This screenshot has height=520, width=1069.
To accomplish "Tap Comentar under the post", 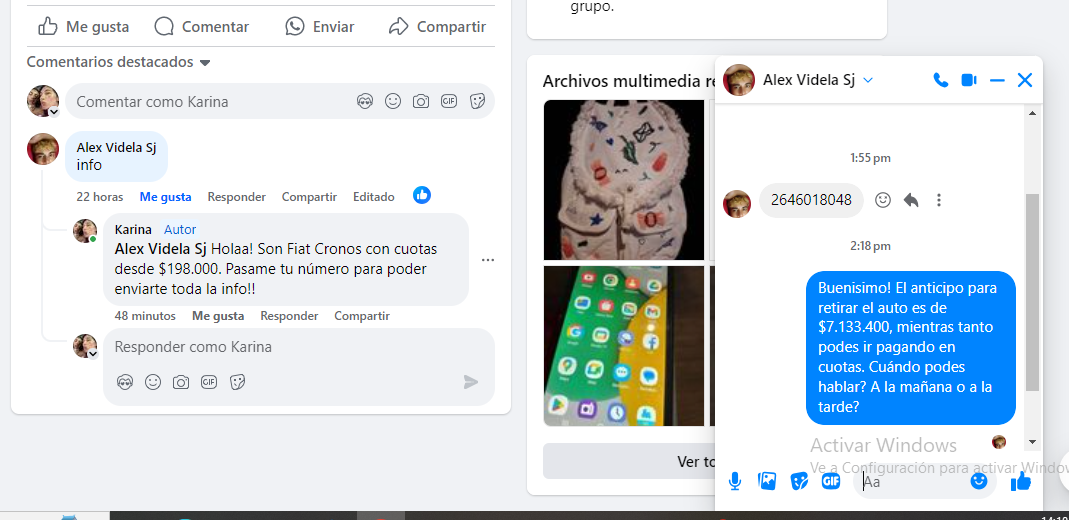I will tap(202, 26).
